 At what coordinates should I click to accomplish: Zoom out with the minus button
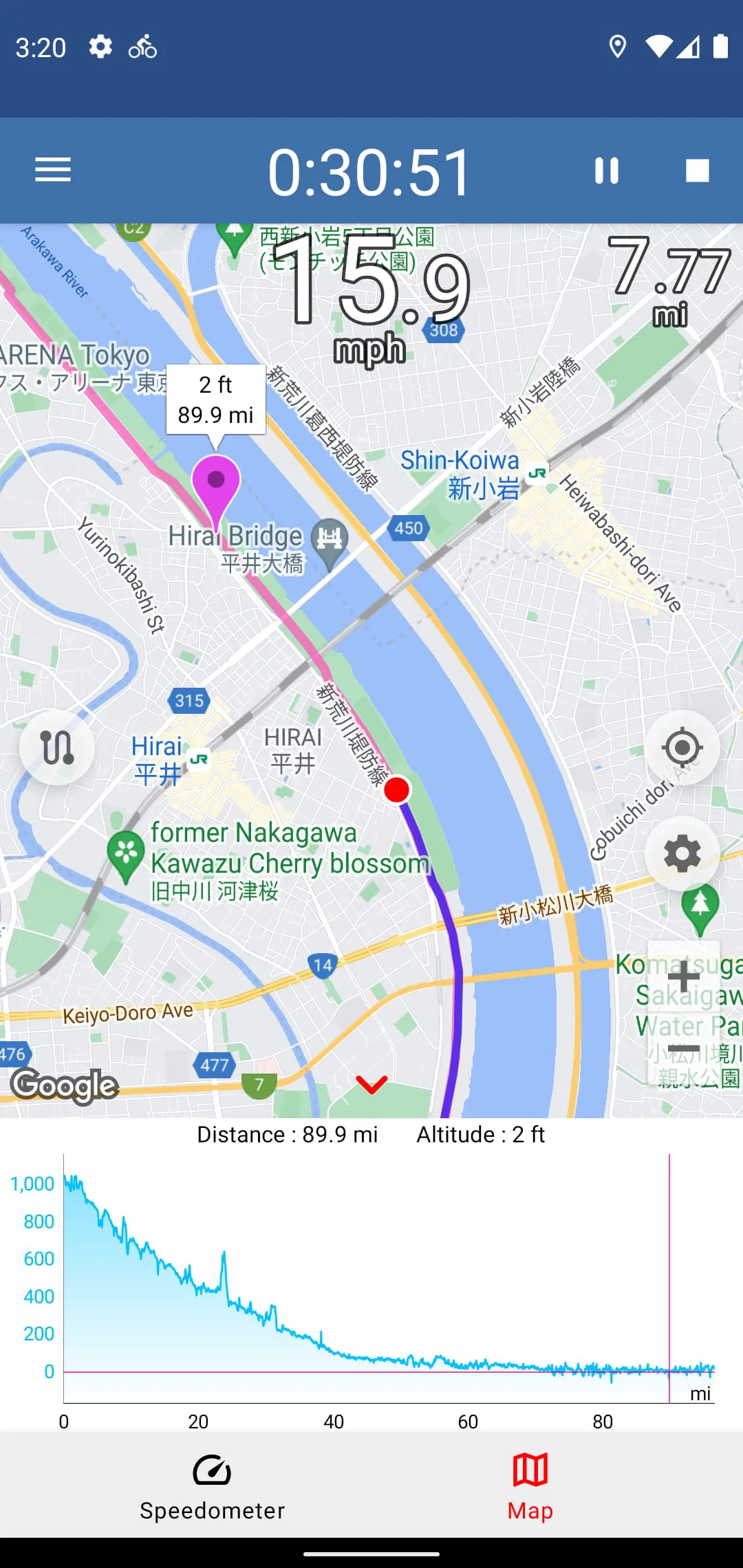point(684,1048)
